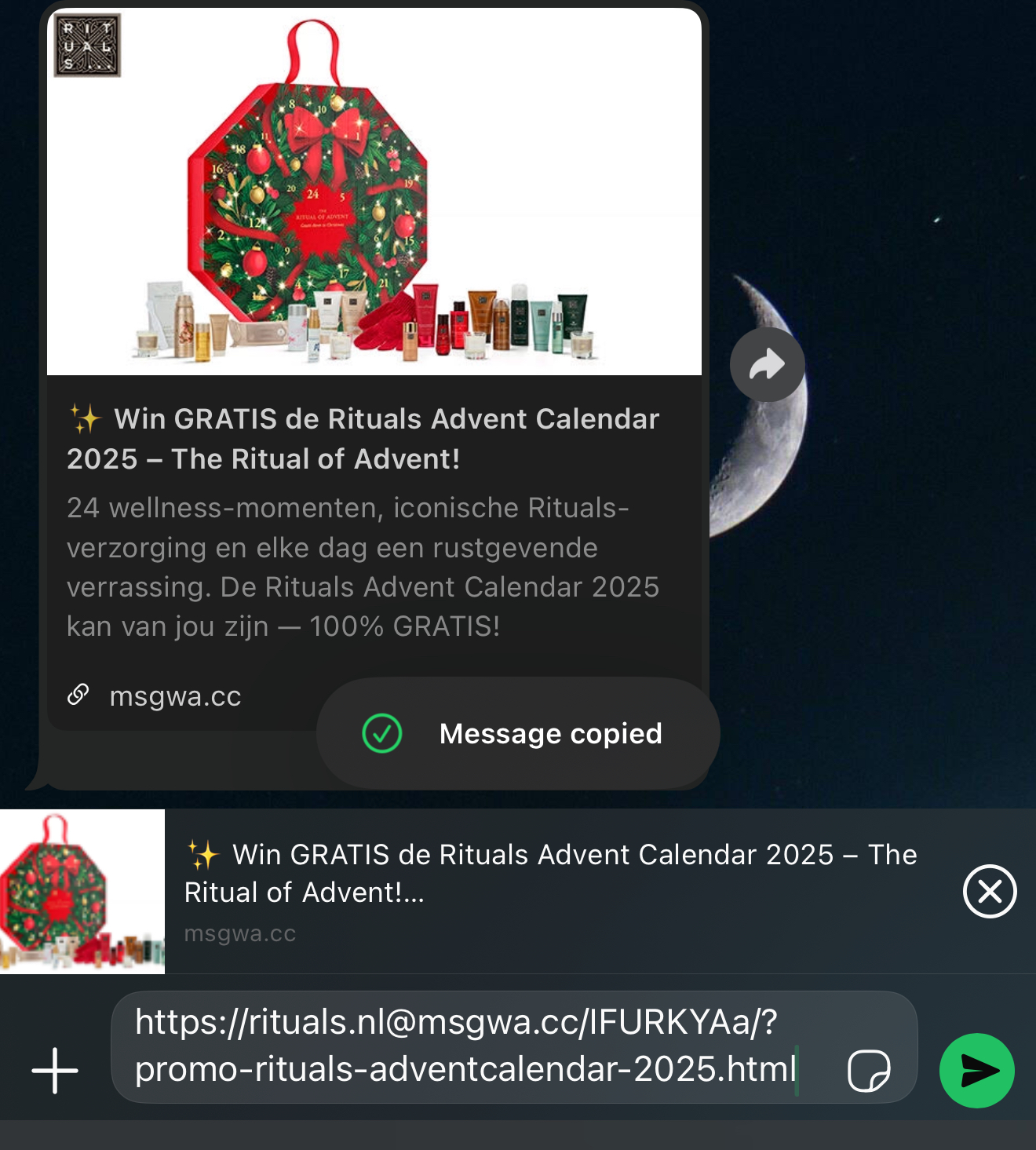Forward the Rituals Advent Calendar message

(767, 364)
